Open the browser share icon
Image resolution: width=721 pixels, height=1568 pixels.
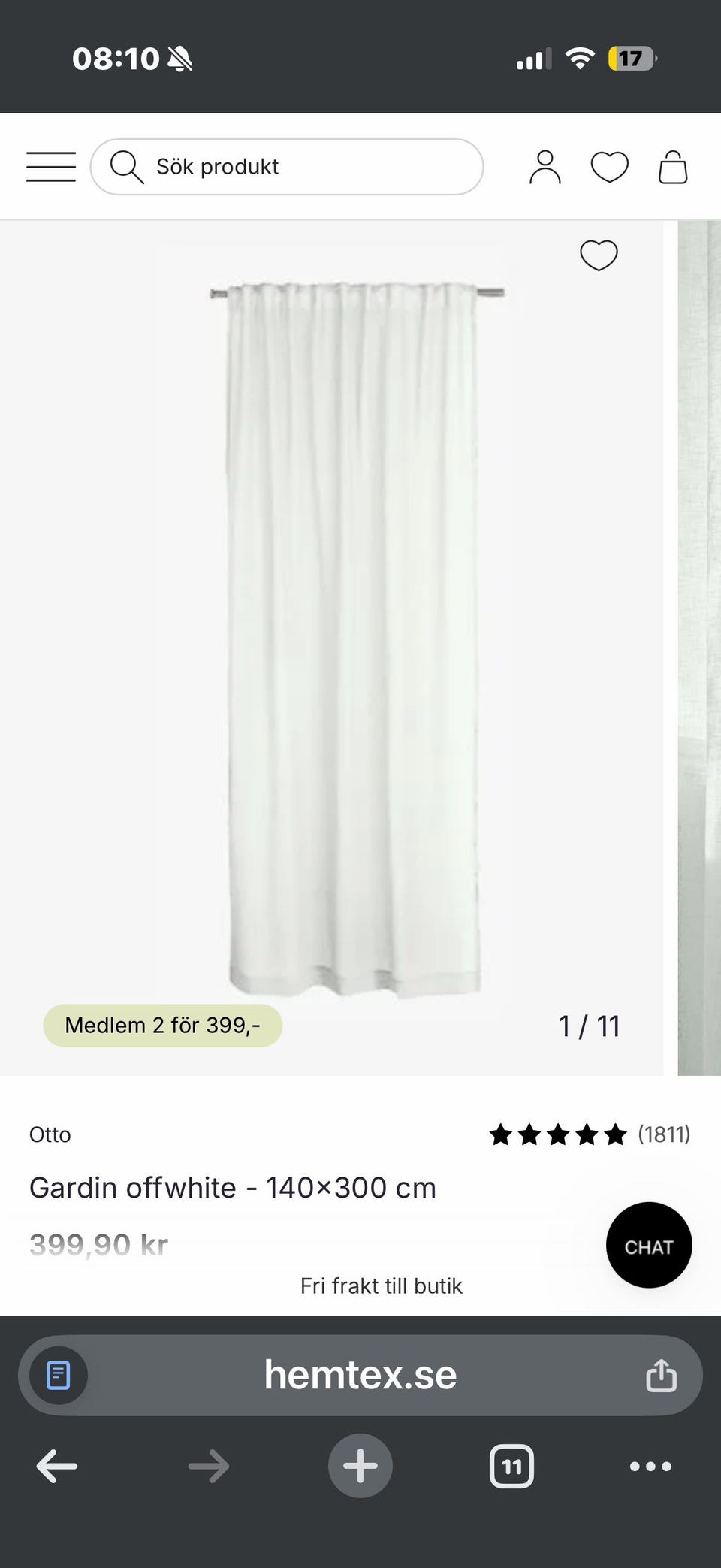[661, 1375]
